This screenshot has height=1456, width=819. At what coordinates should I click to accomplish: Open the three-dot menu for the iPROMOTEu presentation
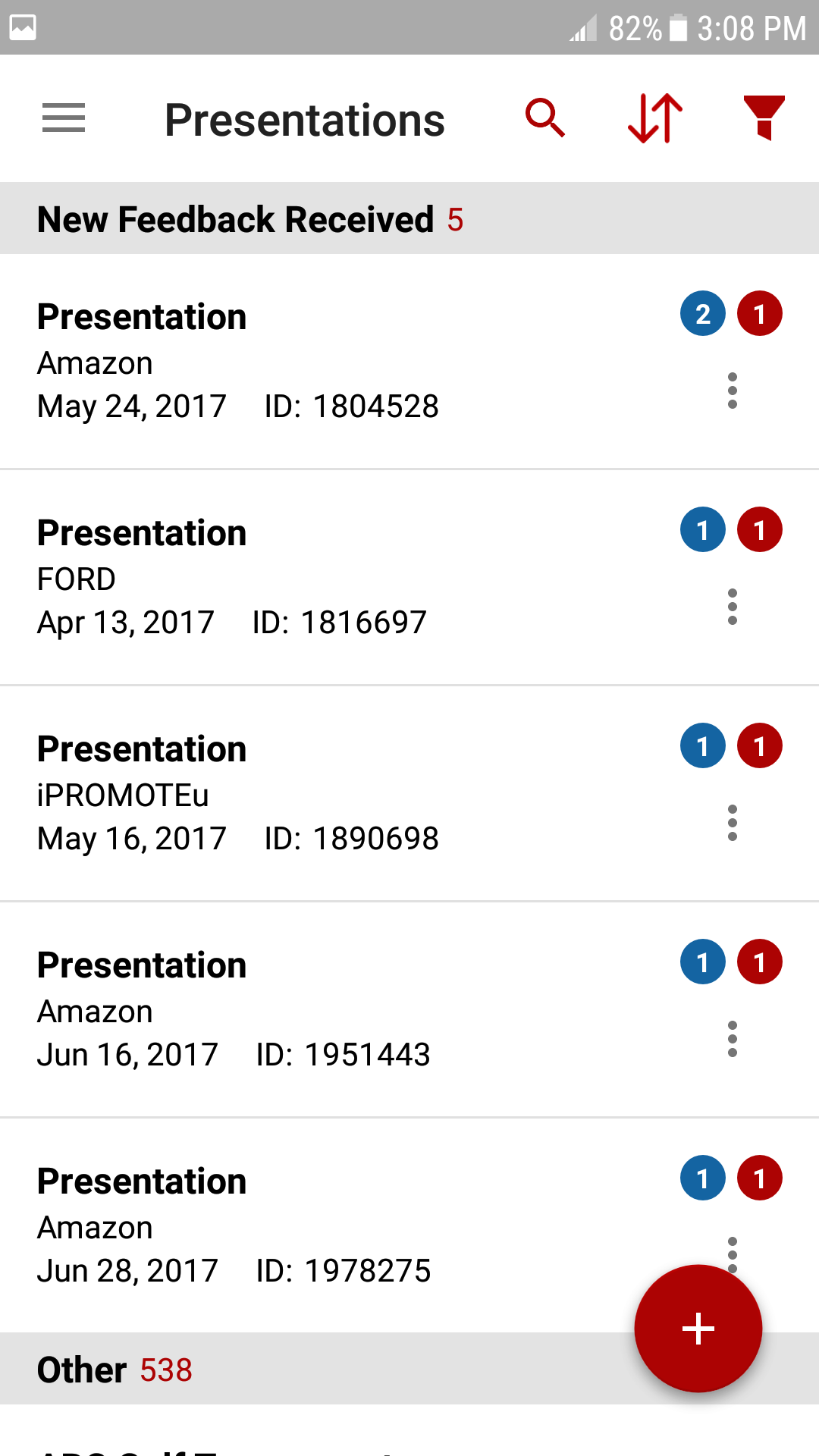click(732, 823)
